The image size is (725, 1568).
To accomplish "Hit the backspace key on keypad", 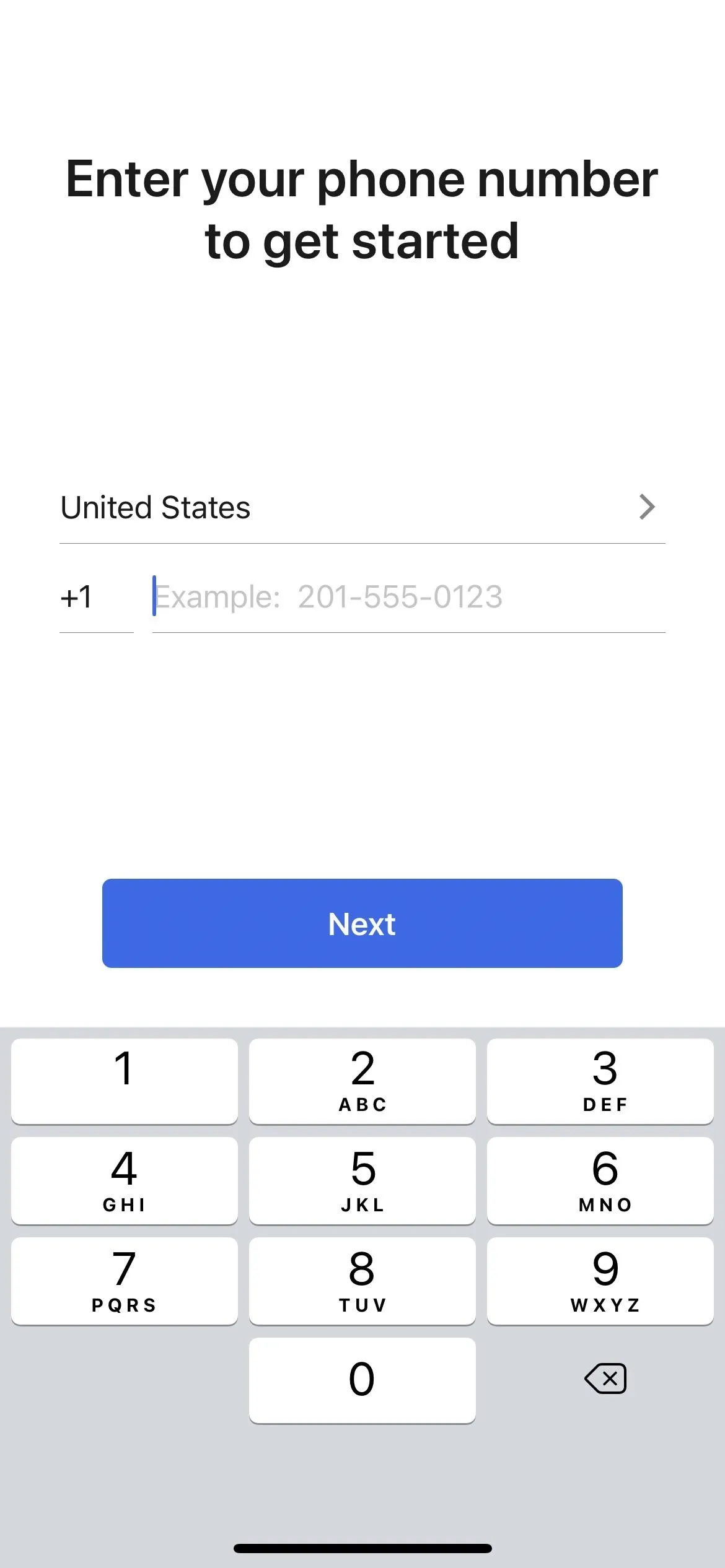I will [x=605, y=1379].
